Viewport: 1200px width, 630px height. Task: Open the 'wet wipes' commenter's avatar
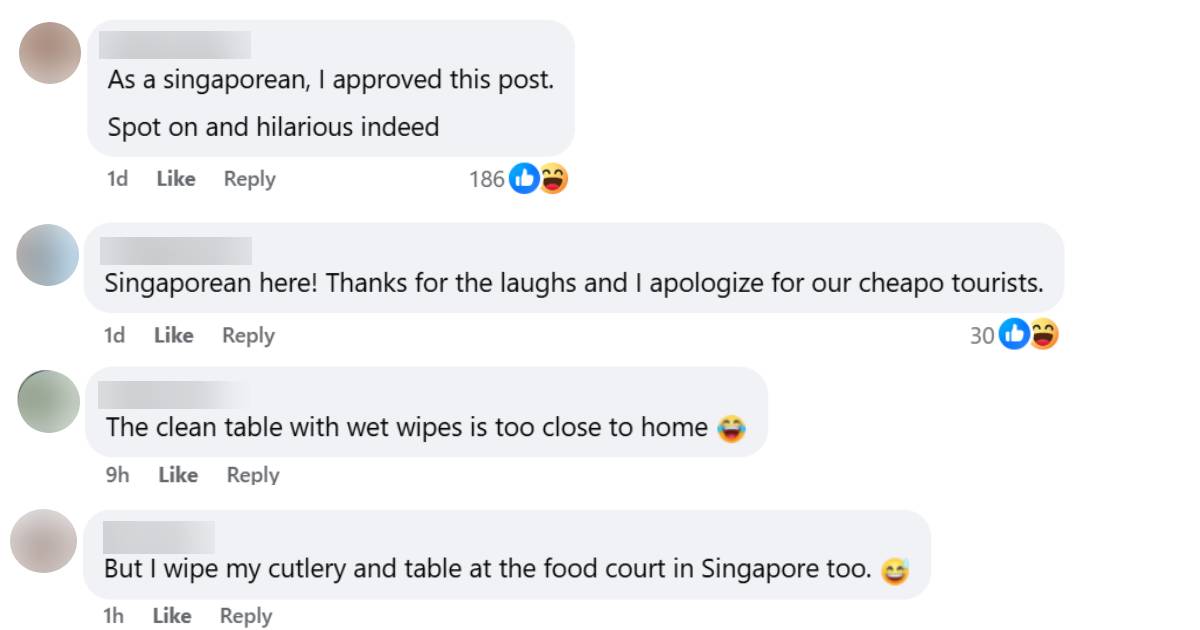click(49, 401)
